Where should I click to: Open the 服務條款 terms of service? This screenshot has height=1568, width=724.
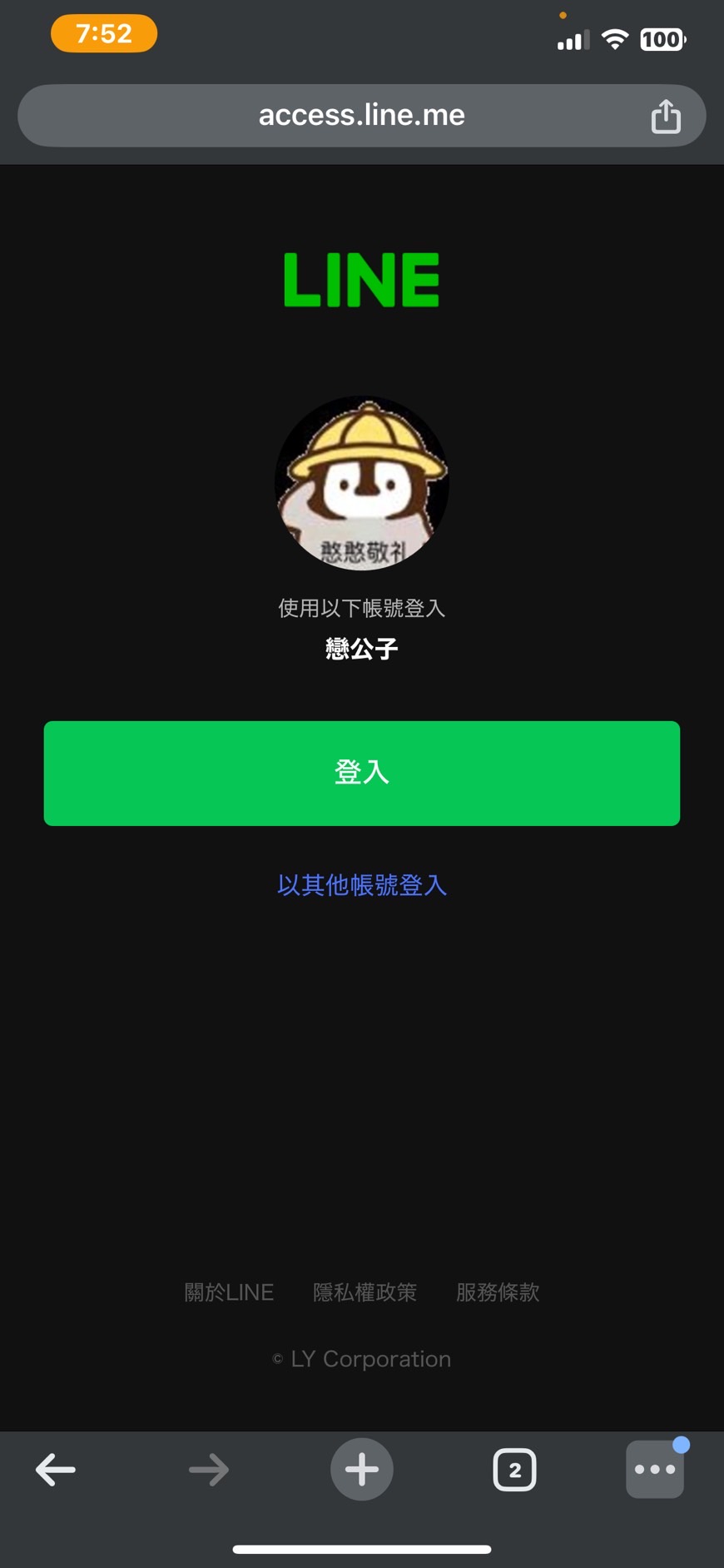tap(498, 1292)
